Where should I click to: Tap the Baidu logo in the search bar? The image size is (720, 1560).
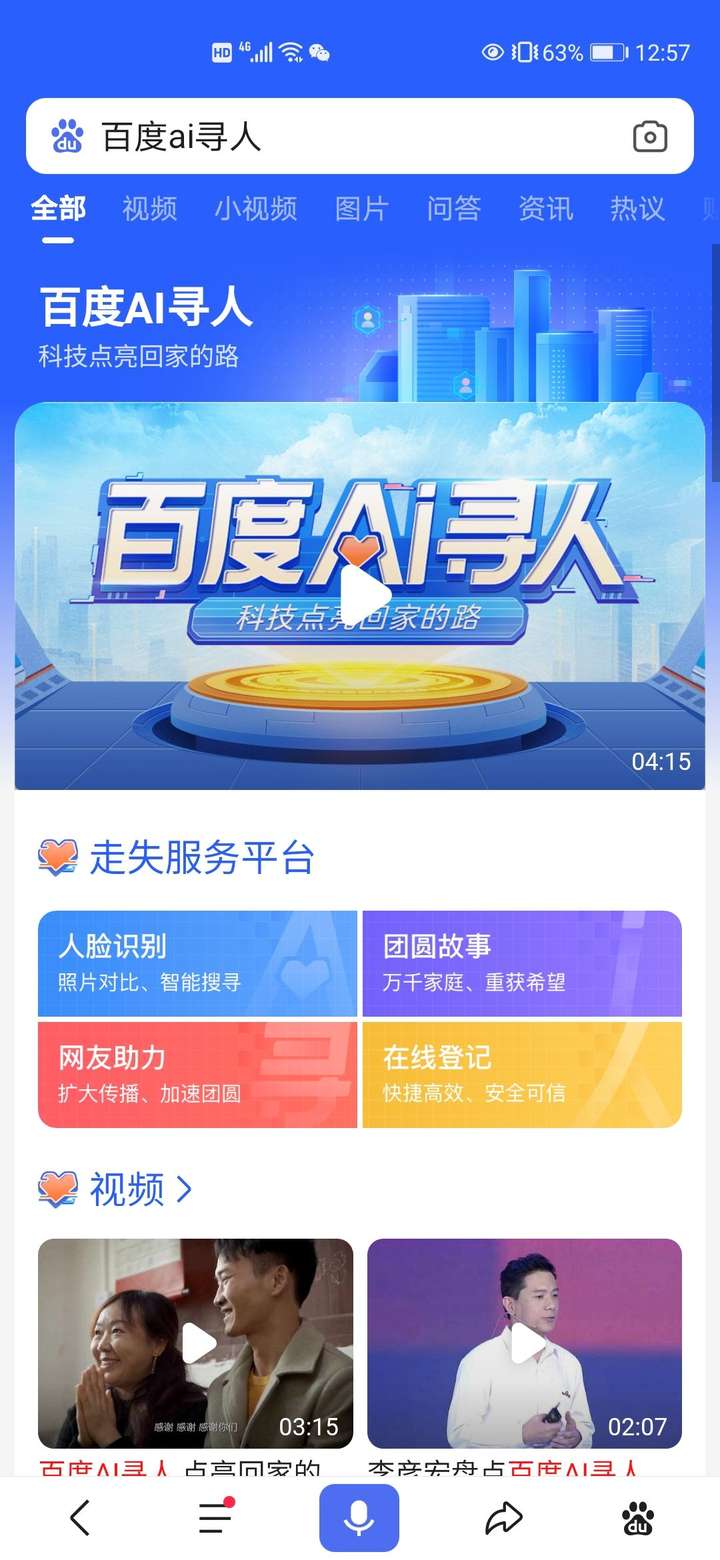pos(62,137)
